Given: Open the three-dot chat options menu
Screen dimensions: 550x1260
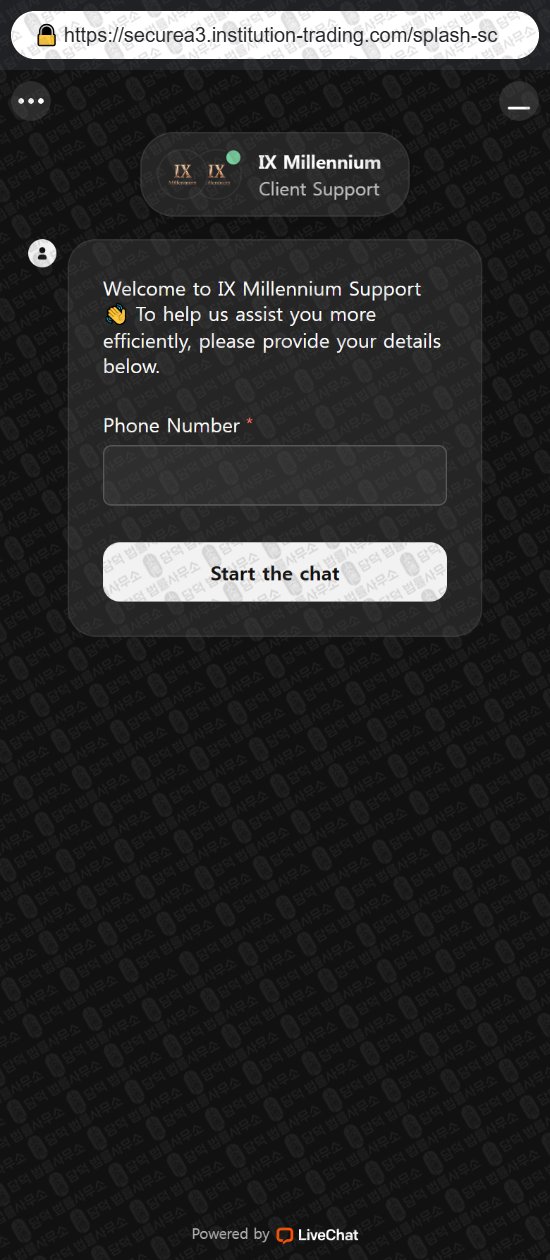Looking at the screenshot, I should pyautogui.click(x=31, y=101).
